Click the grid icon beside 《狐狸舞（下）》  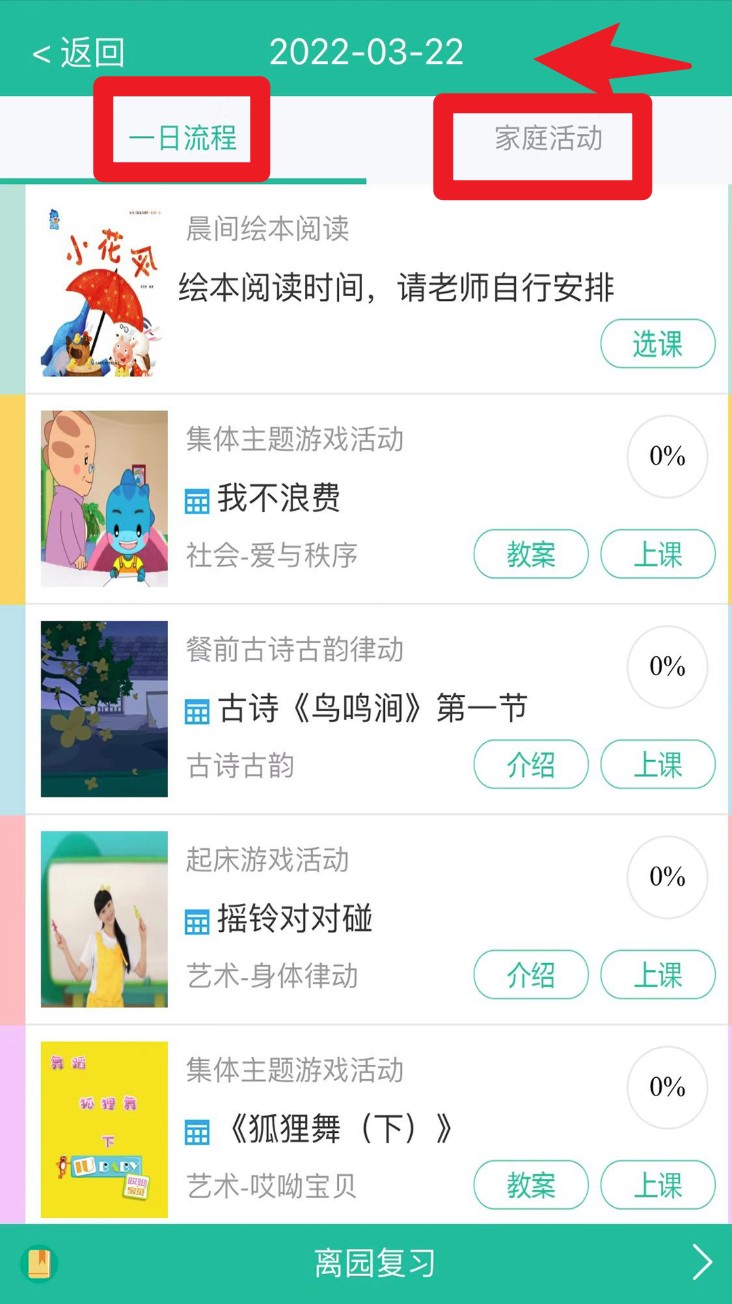[196, 1128]
